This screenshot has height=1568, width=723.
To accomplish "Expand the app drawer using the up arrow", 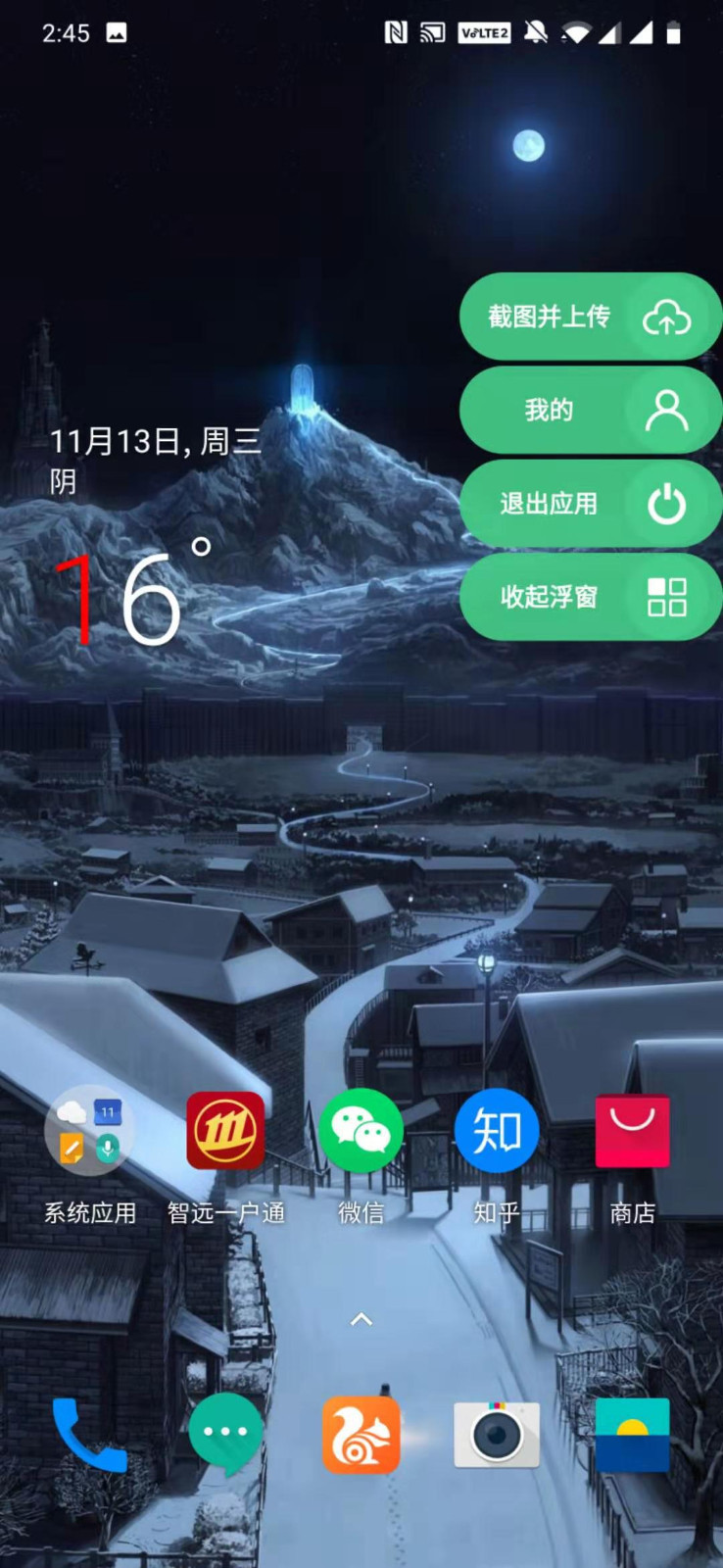I will pyautogui.click(x=361, y=1319).
